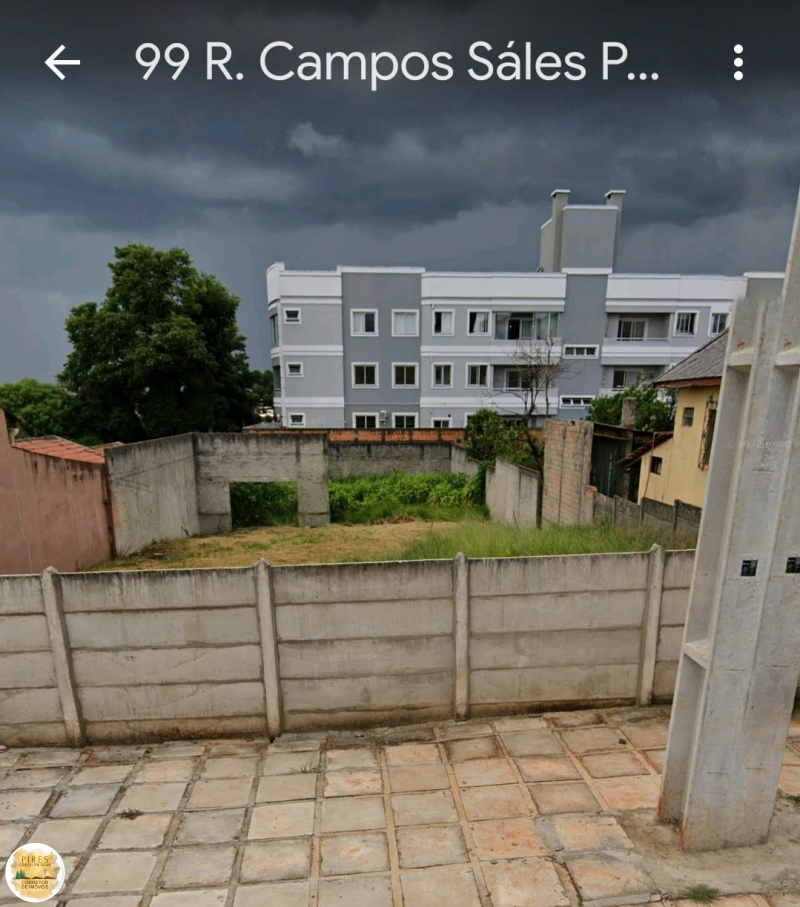Screen dimensions: 800x907
Task: Go back using the arrow icon
Action: pyautogui.click(x=62, y=62)
